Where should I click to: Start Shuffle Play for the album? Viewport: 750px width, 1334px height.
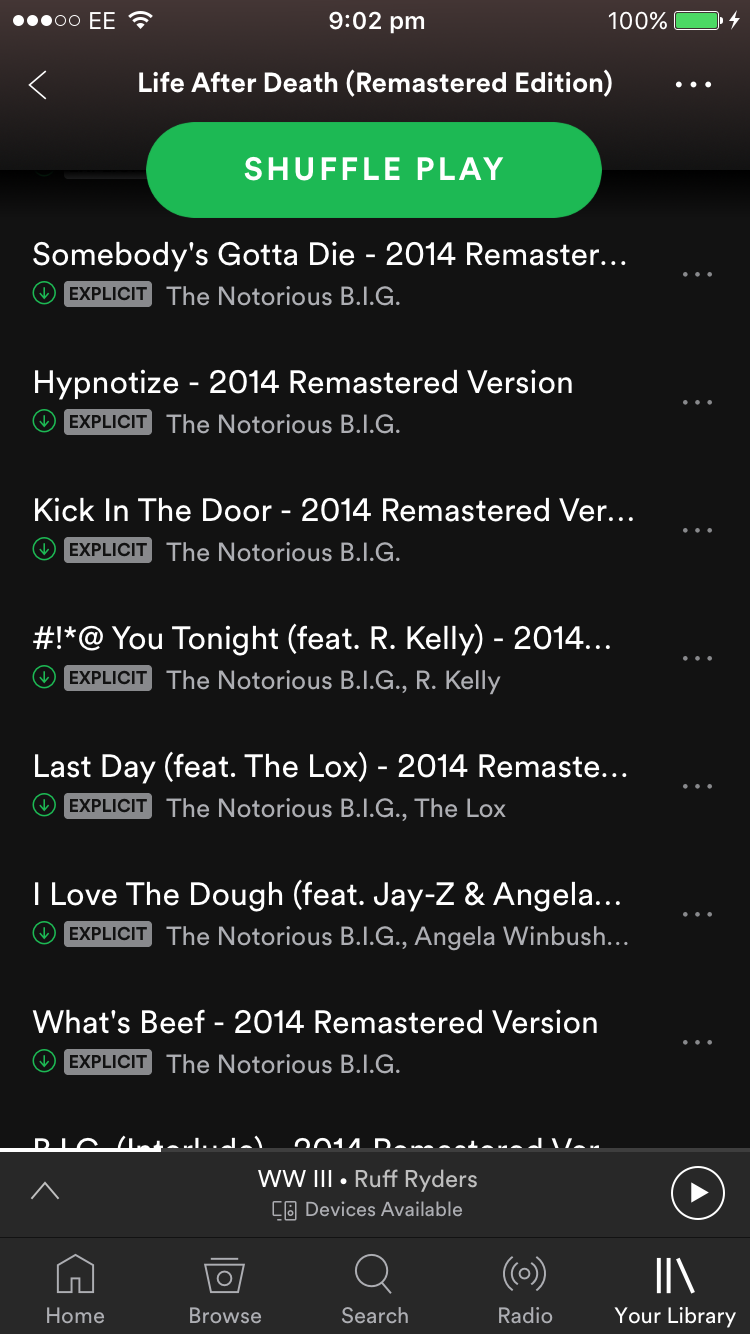tap(374, 169)
